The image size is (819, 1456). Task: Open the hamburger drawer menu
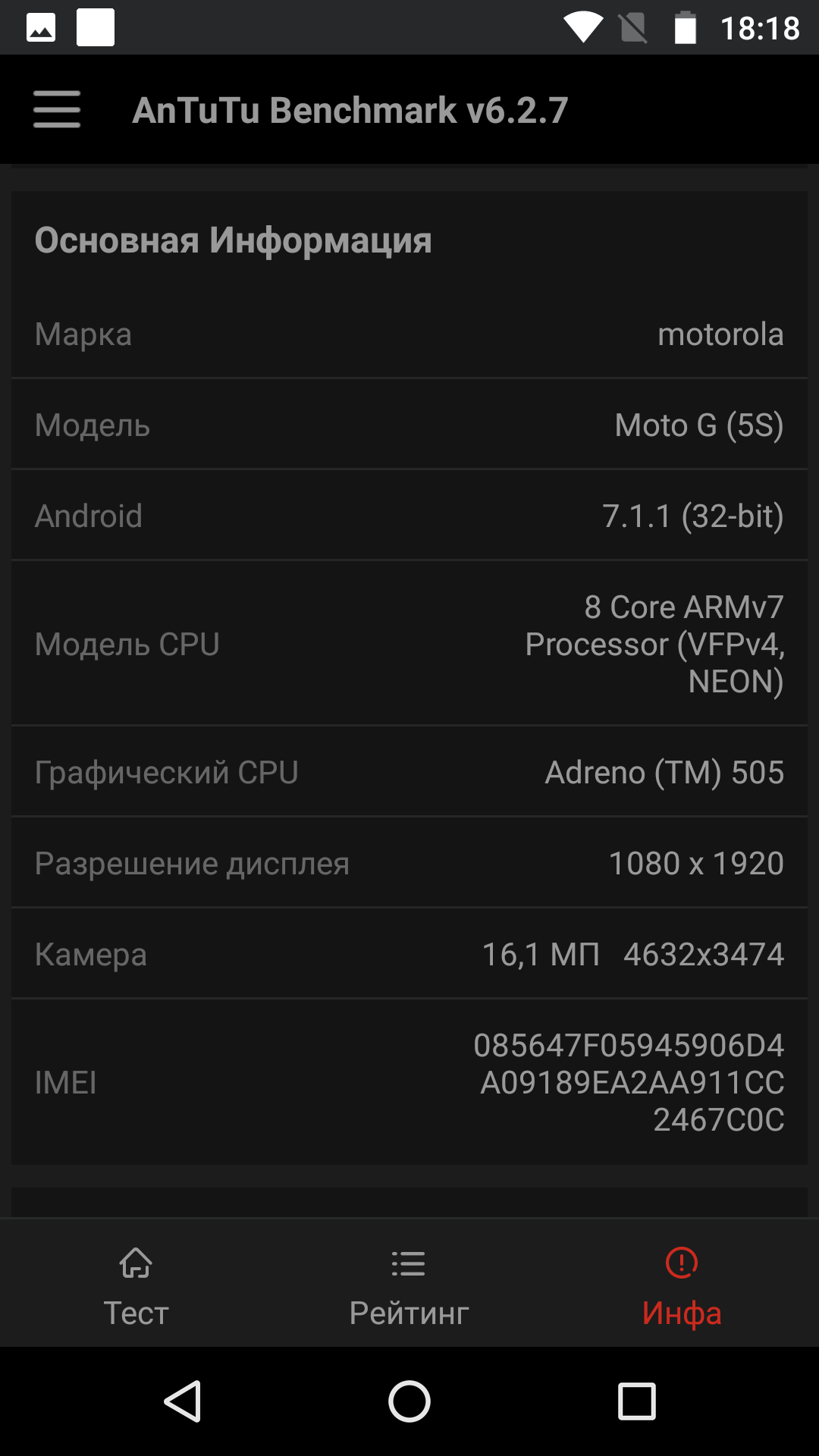[57, 110]
